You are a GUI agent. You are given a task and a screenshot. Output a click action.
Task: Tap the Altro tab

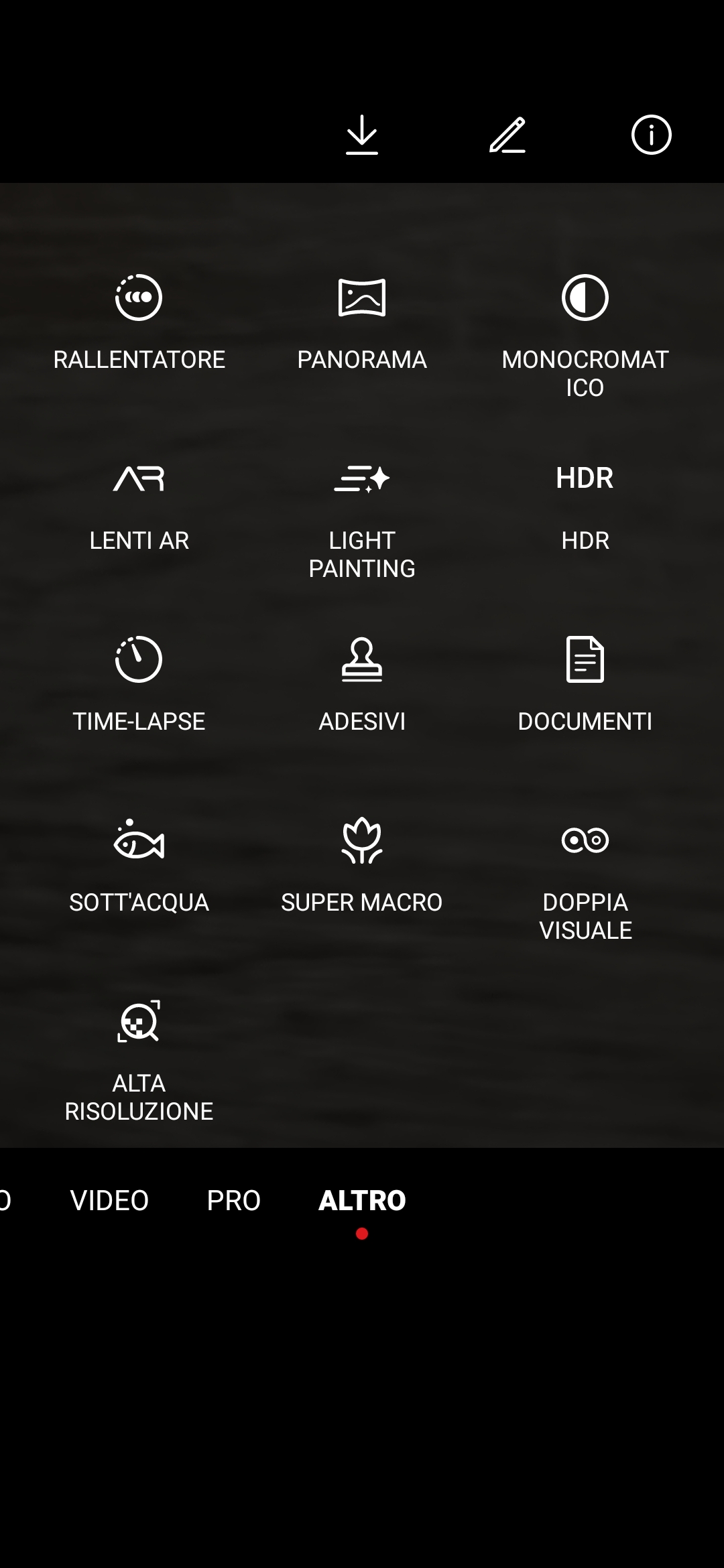[362, 1200]
